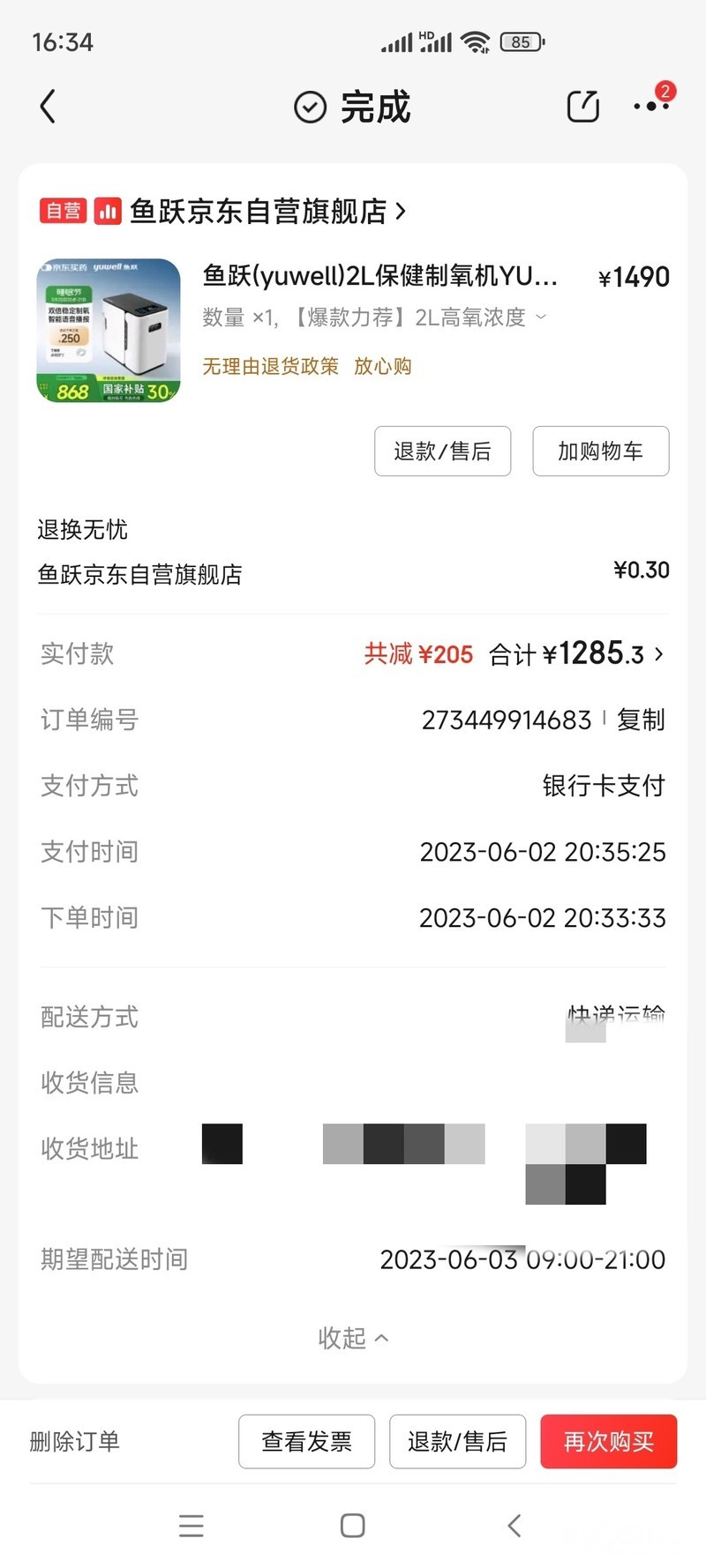Open the three-dot overflow menu
Viewport: 706px width, 1568px height.
[x=650, y=107]
